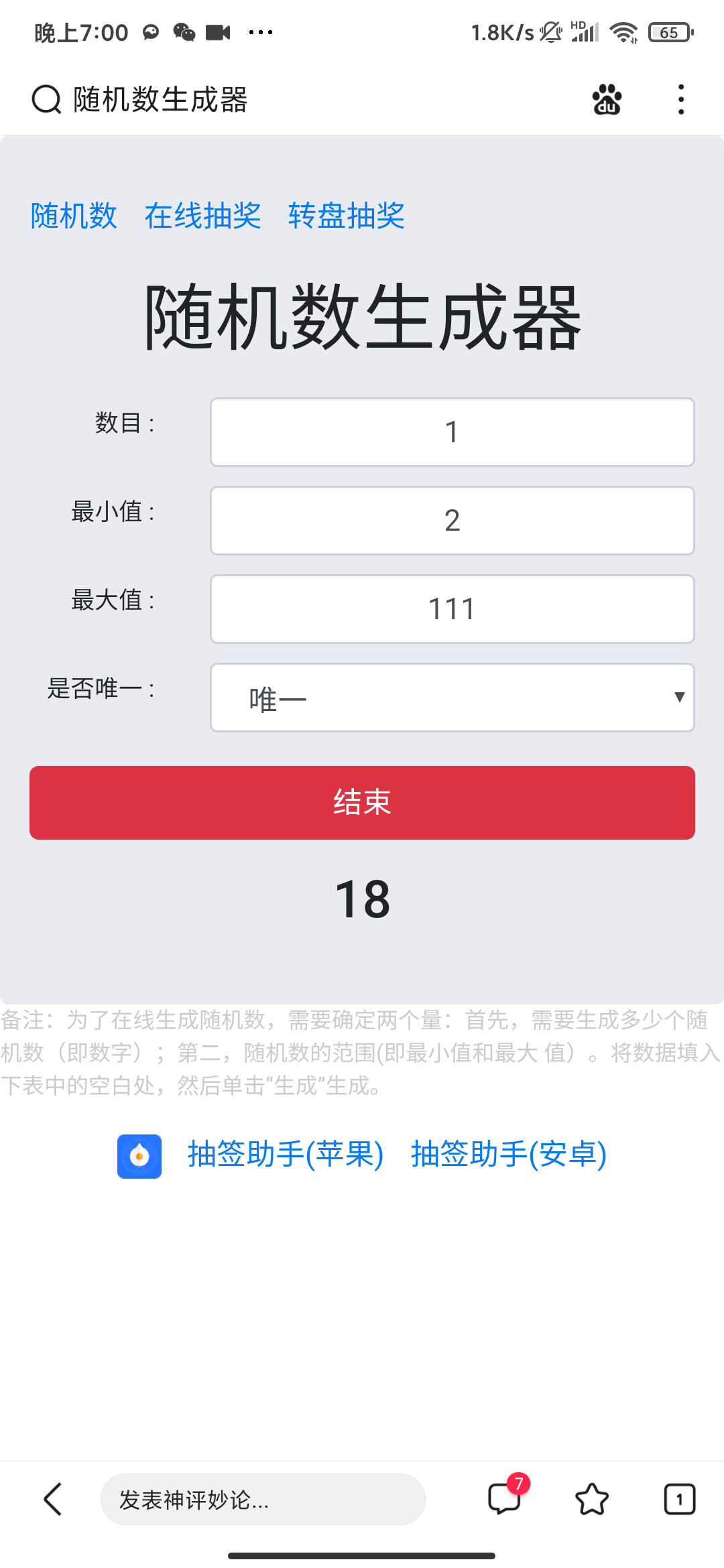Image resolution: width=724 pixels, height=1568 pixels.
Task: Bookmark this page with the star
Action: (x=592, y=1499)
